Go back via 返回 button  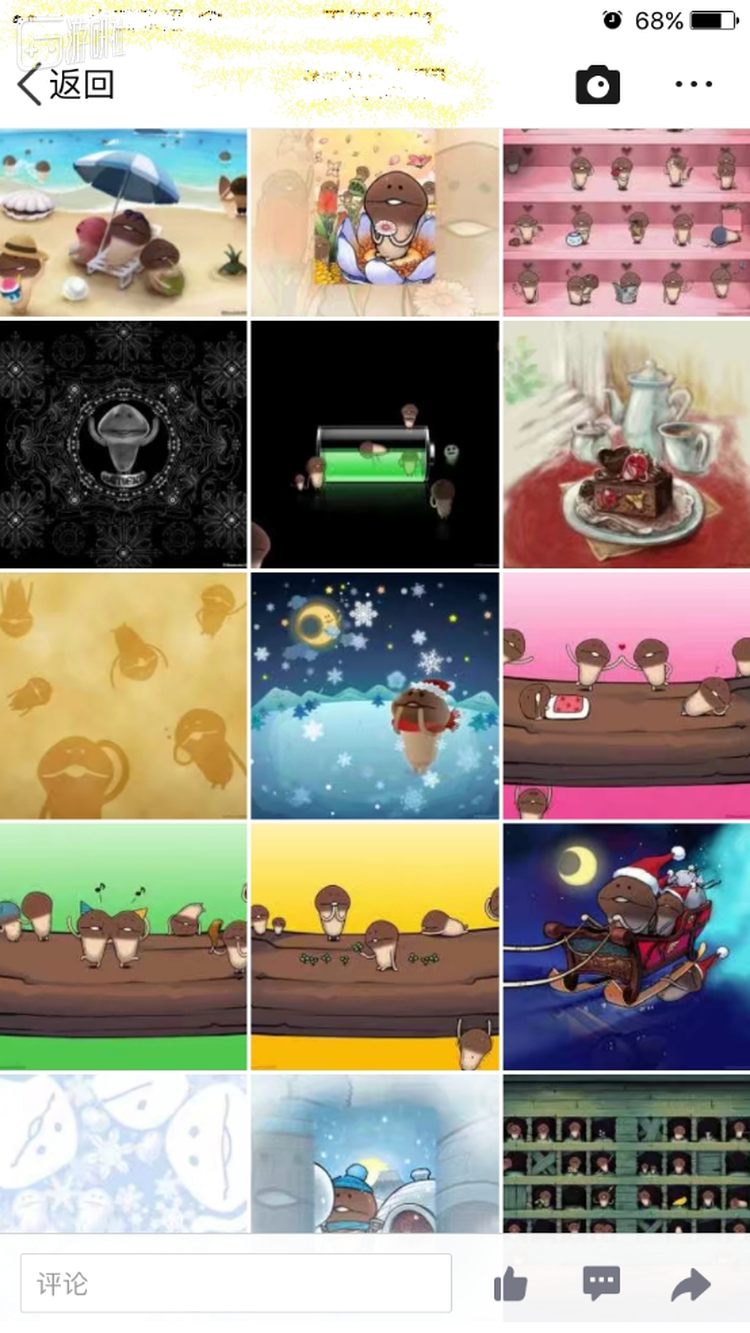[x=66, y=85]
